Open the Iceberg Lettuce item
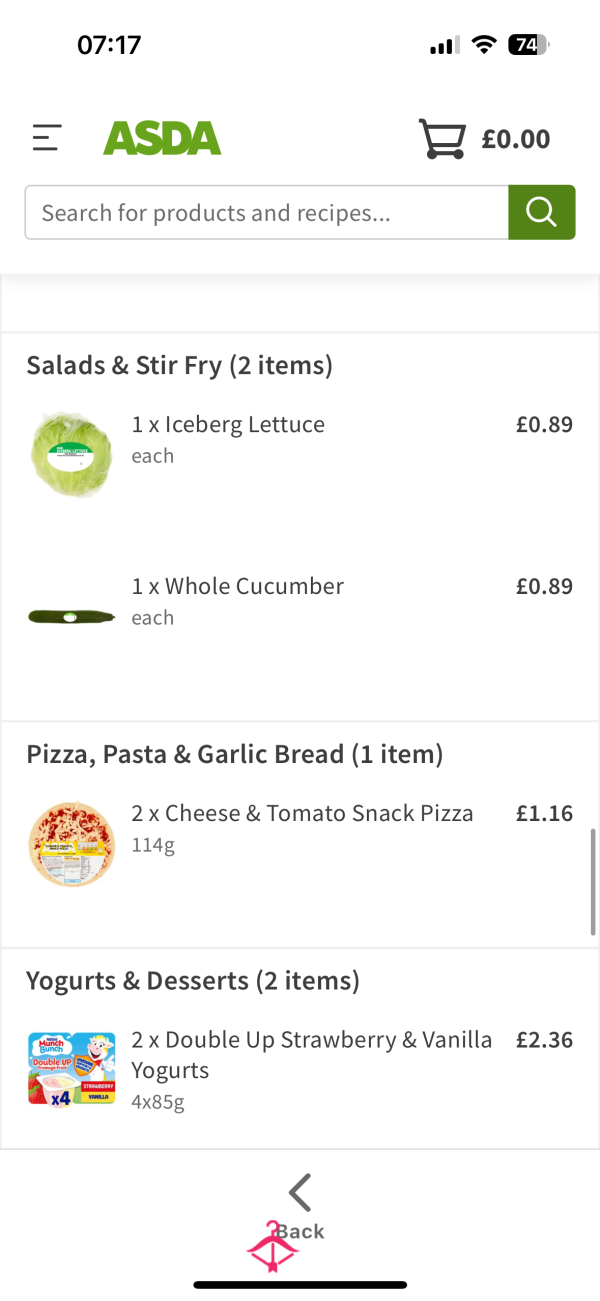The width and height of the screenshot is (600, 1301). 228,424
